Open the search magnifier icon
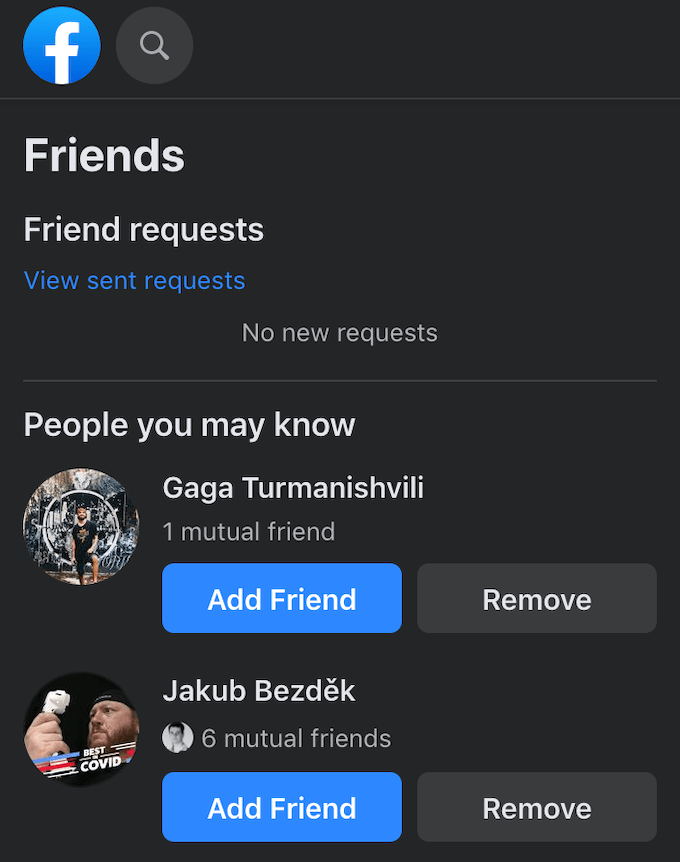 click(x=154, y=45)
